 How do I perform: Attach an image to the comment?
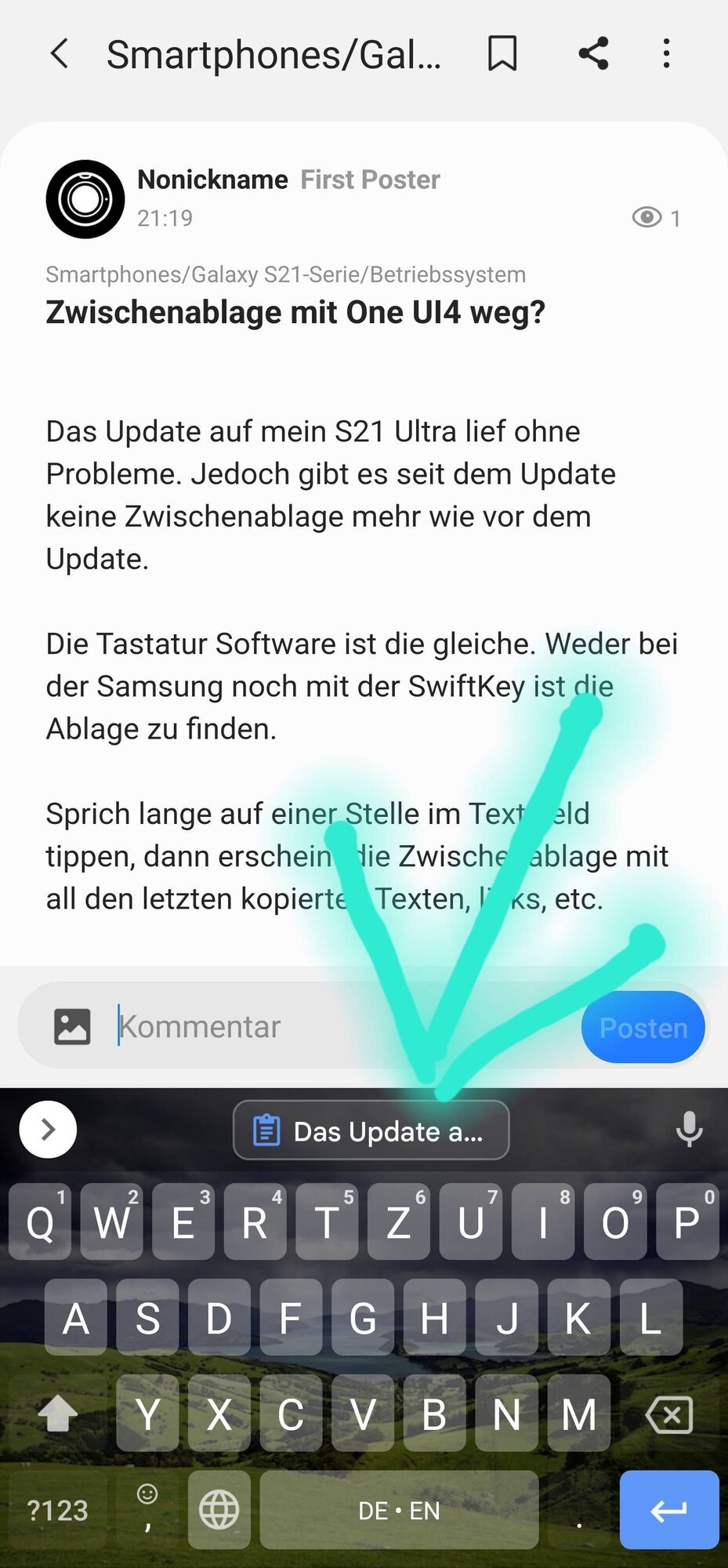point(72,1026)
